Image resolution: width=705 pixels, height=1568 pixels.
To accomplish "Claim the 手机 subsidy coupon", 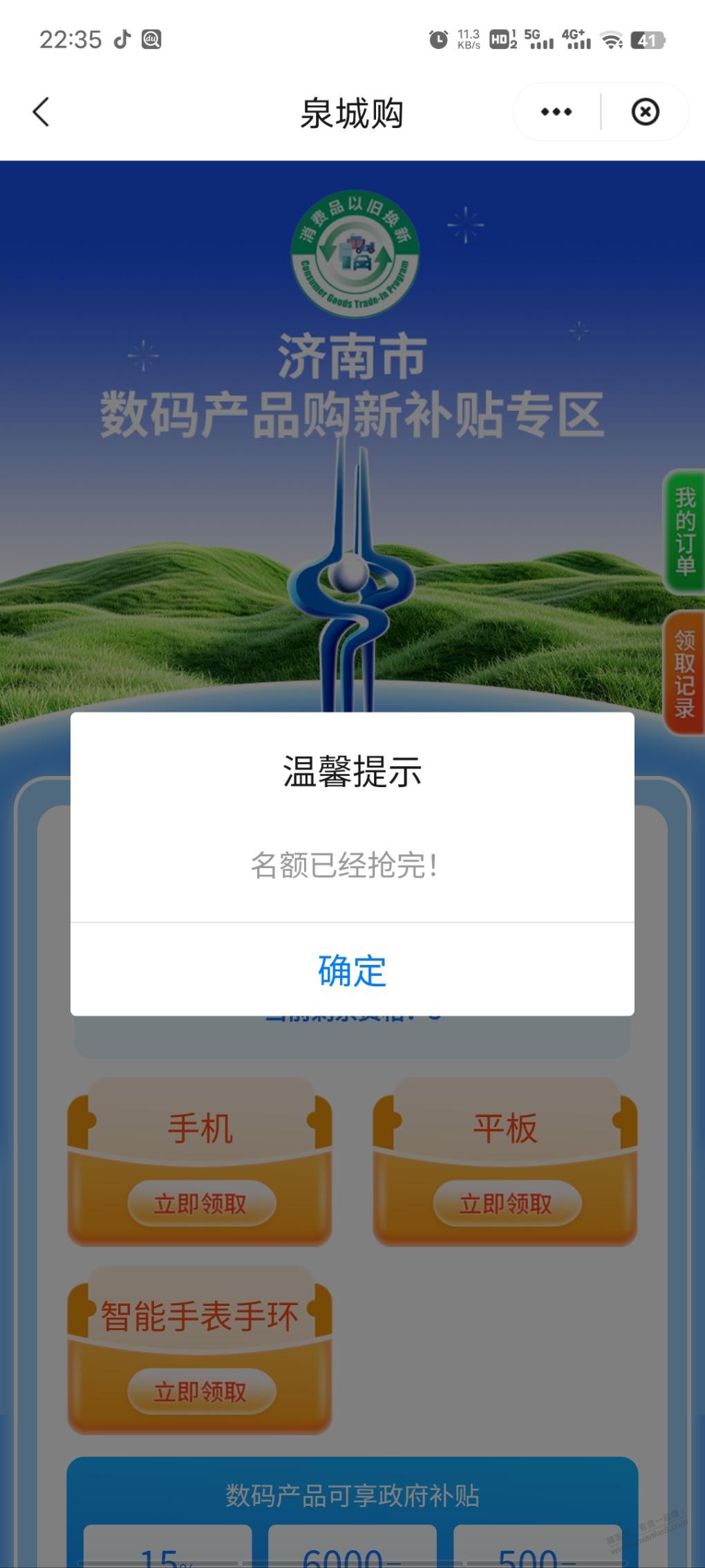I will click(200, 1204).
